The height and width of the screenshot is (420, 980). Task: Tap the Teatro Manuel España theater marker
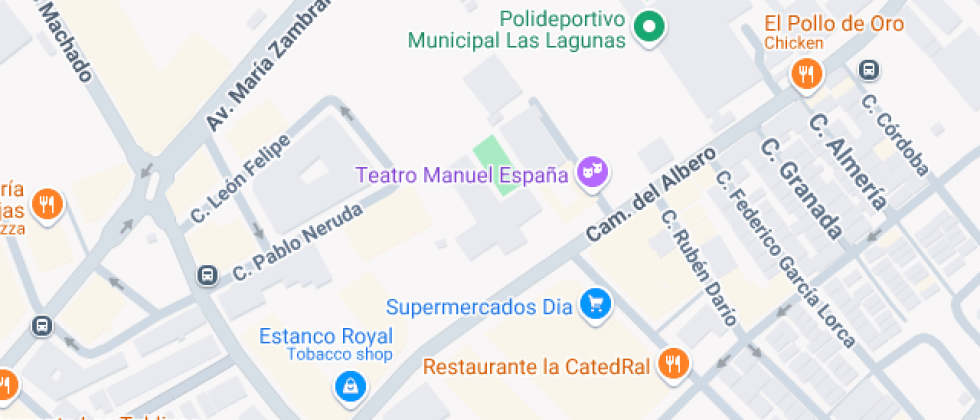pos(592,174)
